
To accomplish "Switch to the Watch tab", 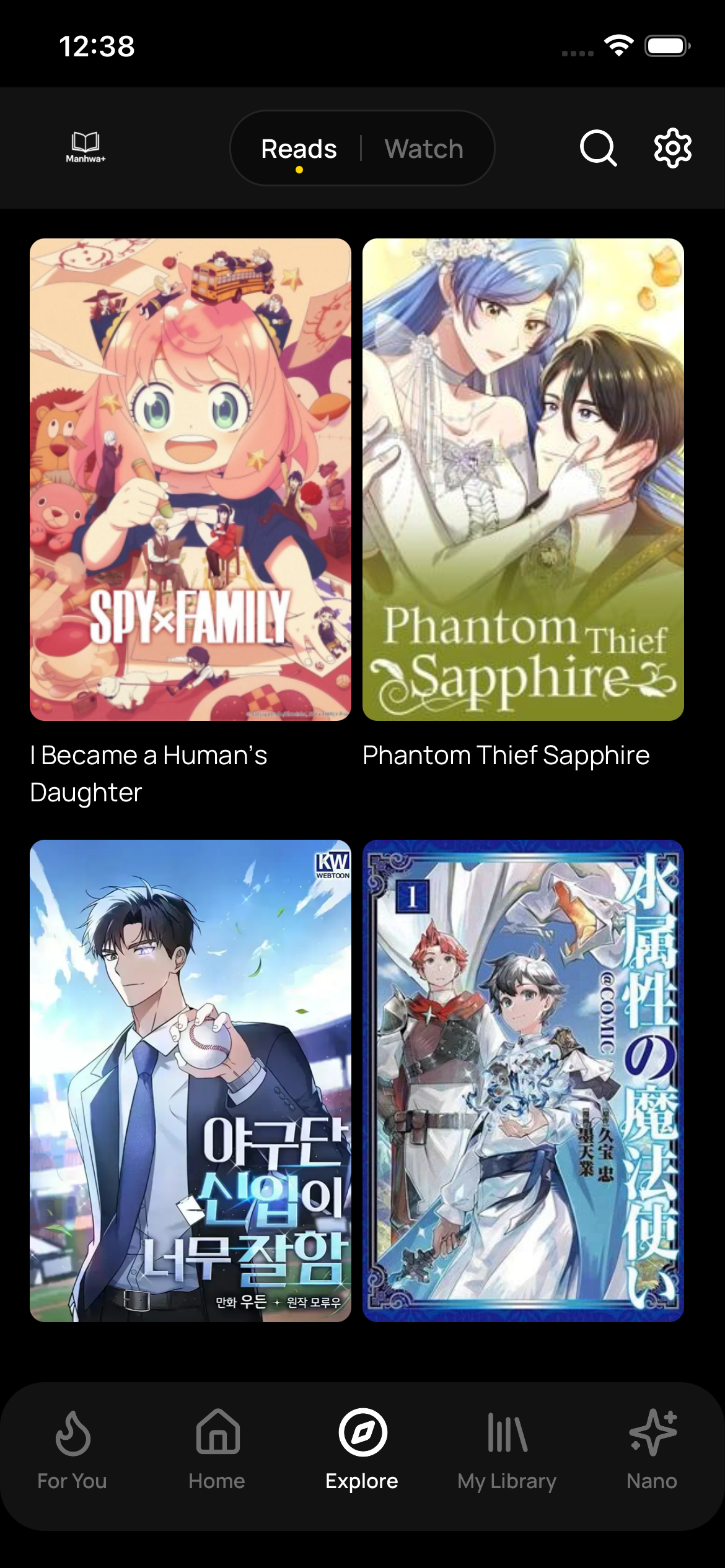I will 424,149.
